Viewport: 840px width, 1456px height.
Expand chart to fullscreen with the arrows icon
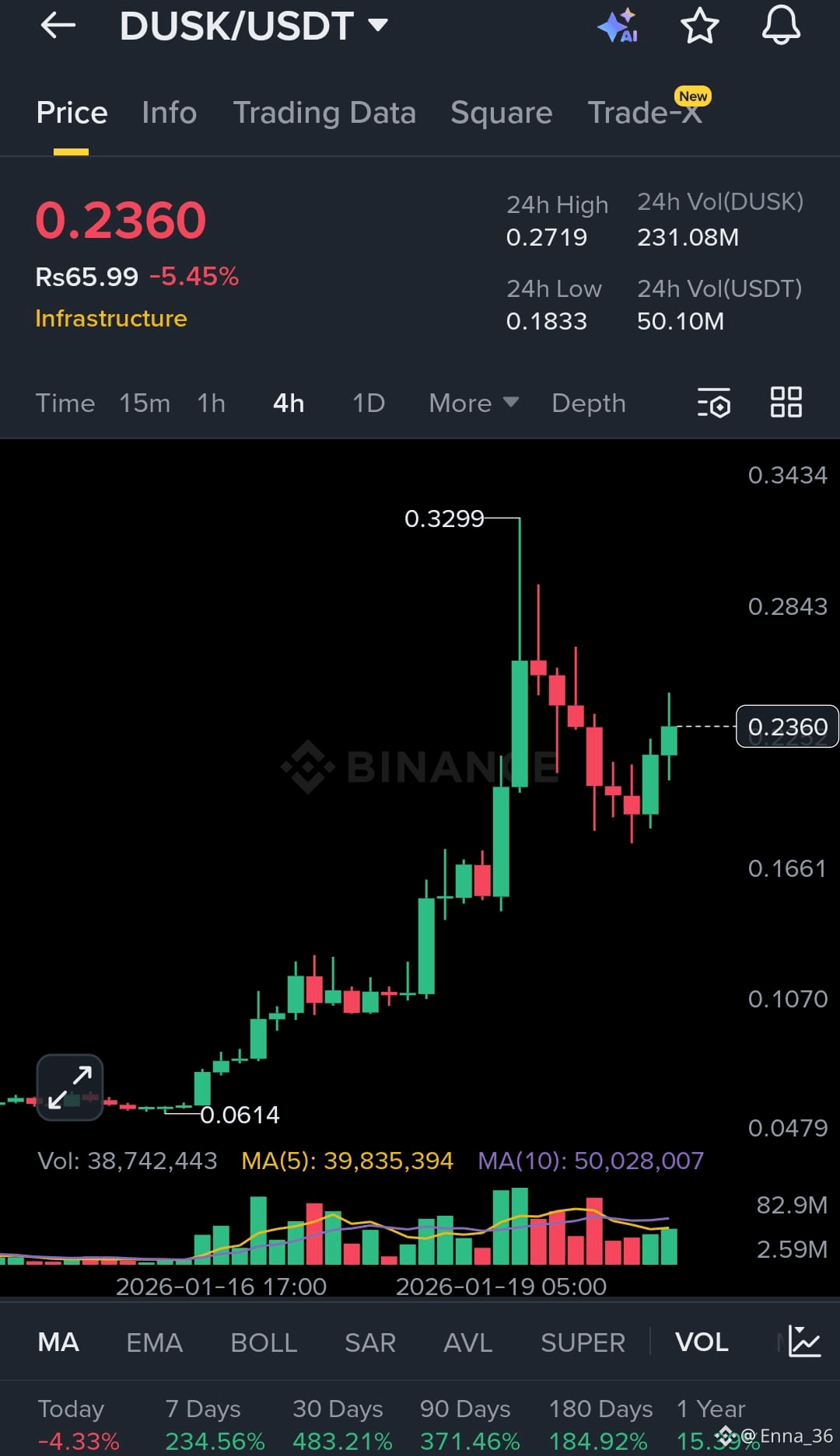[69, 1086]
